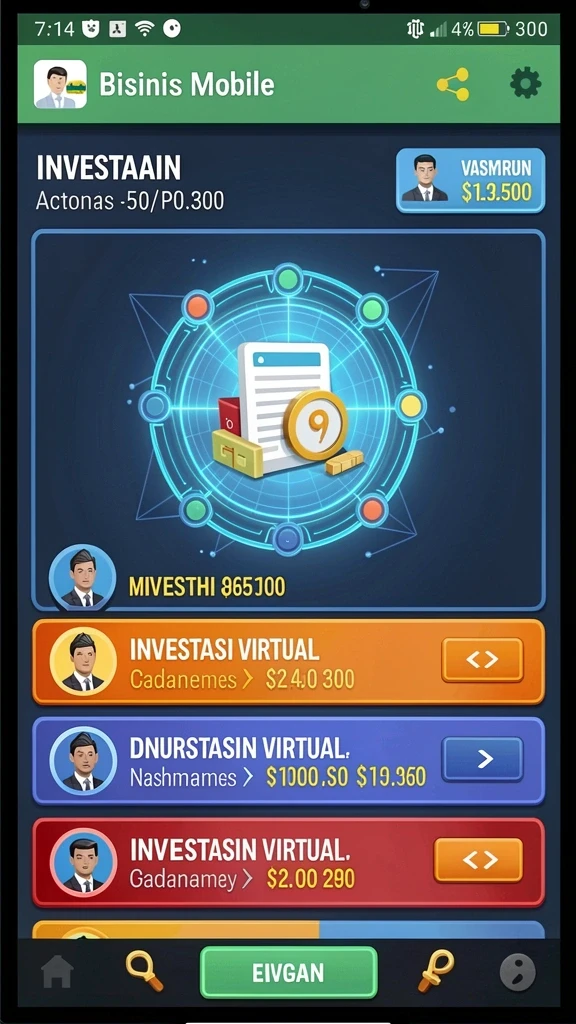576x1024 pixels.
Task: Open the orange Investasi Virtual Cadanemes card
Action: [288, 662]
